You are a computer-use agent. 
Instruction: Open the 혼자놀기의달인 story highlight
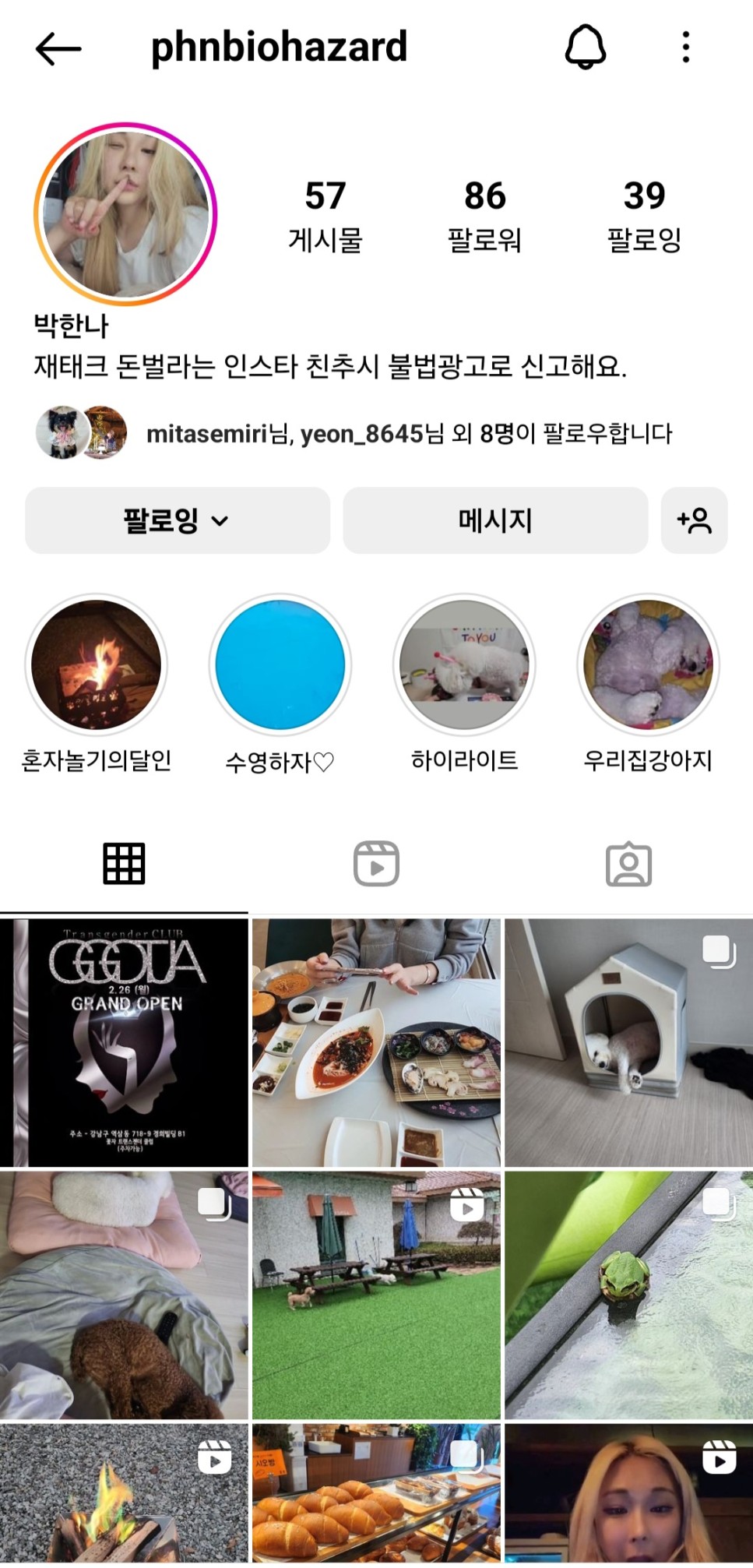pos(97,665)
